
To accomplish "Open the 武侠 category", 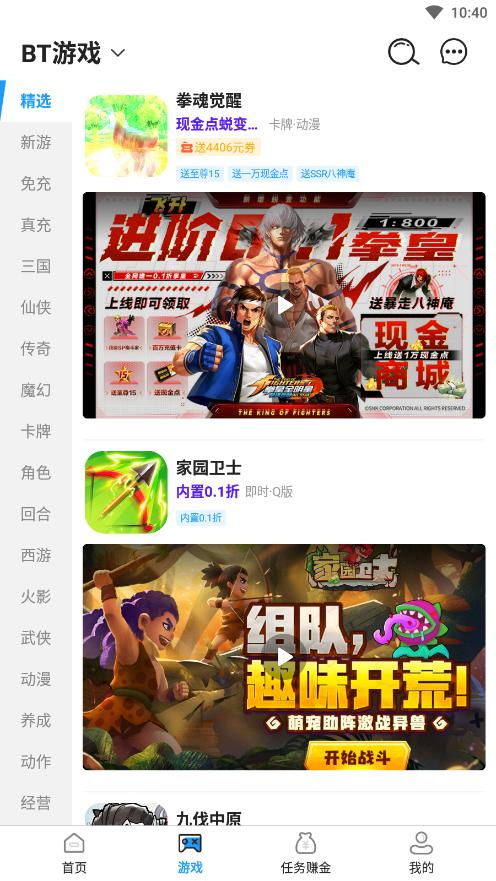I will pos(36,638).
